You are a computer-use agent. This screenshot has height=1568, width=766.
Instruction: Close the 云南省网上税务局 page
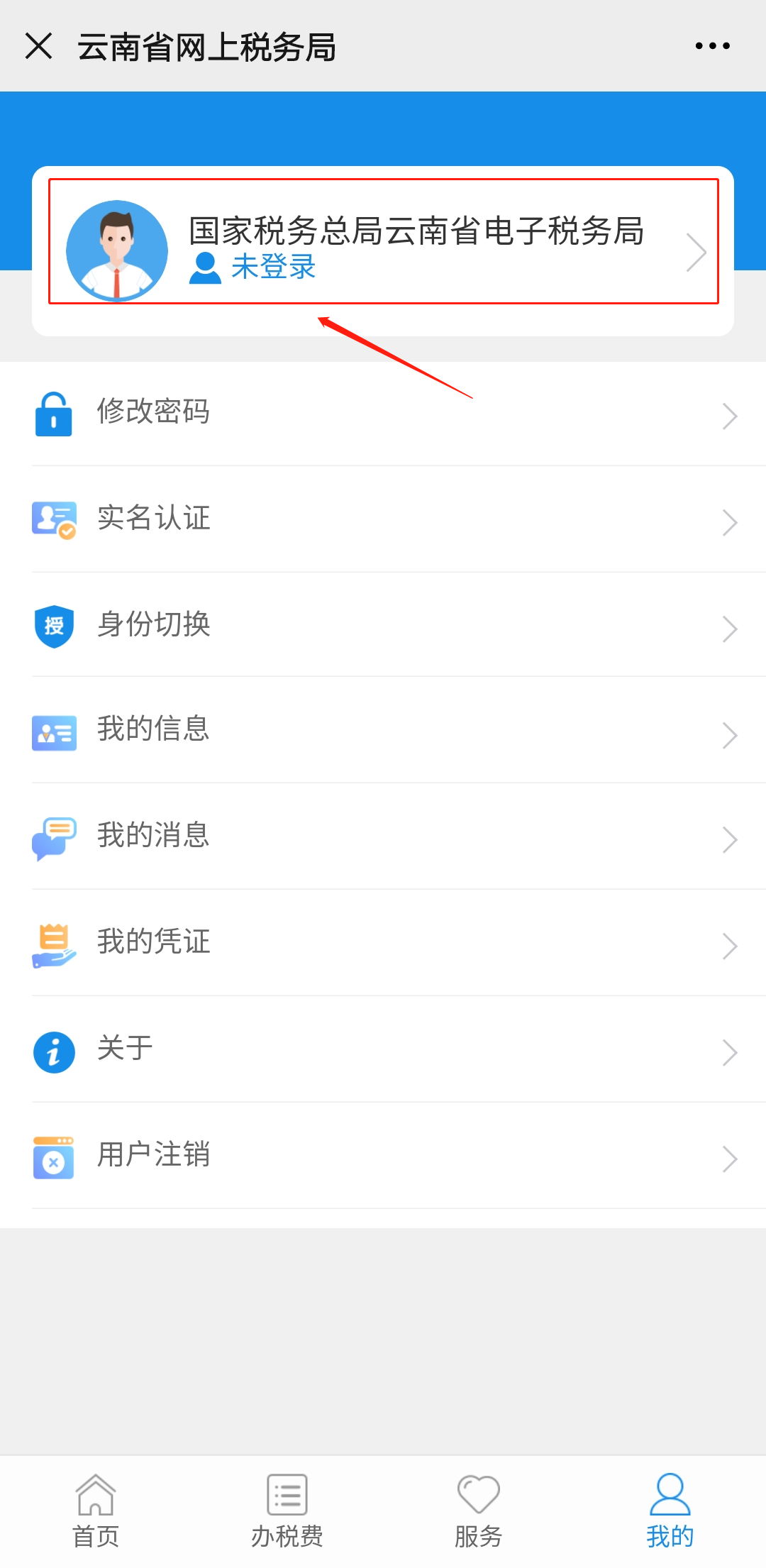coord(39,46)
